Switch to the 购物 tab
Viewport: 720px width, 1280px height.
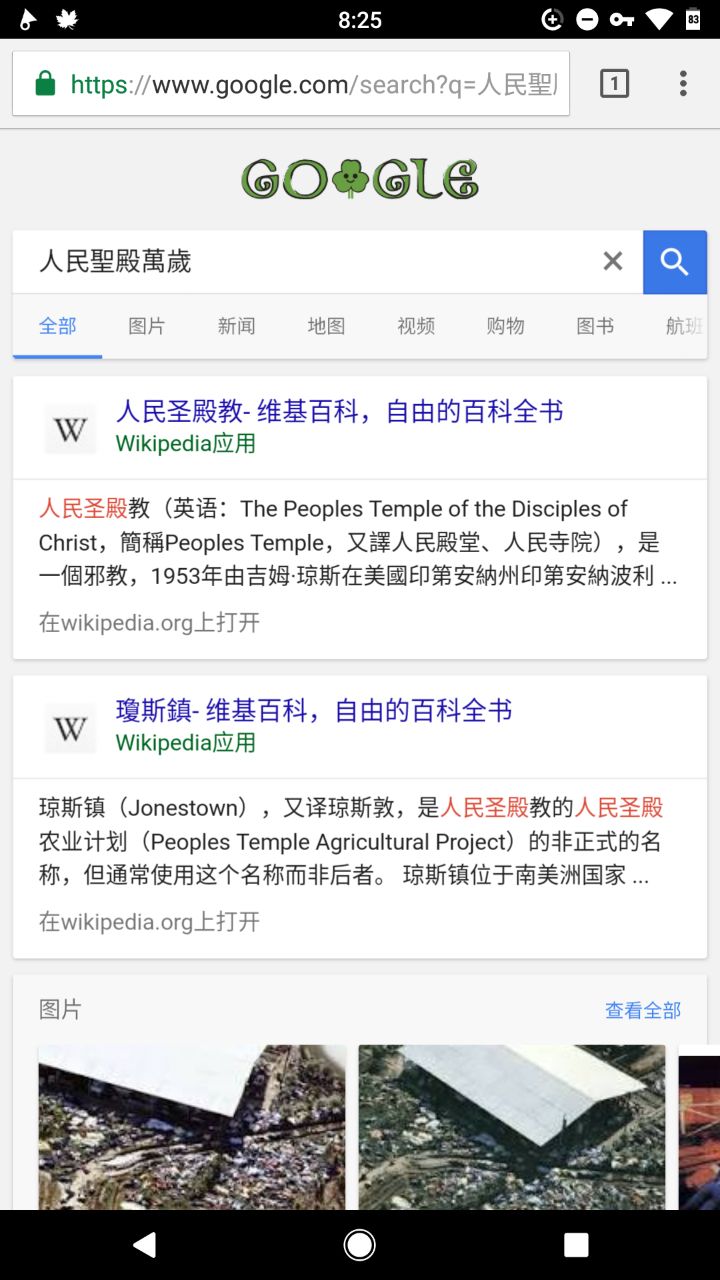pos(506,326)
